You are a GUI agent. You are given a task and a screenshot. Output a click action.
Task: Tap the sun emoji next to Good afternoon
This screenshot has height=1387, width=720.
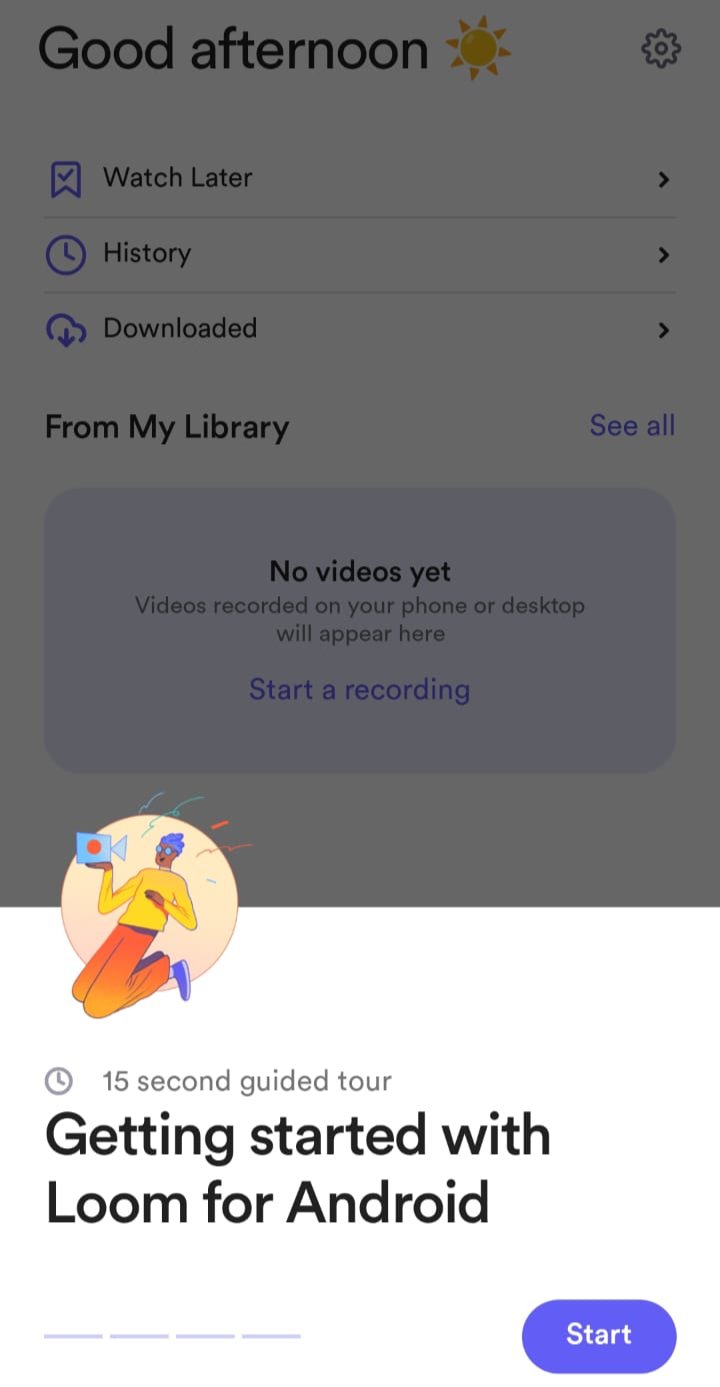[x=479, y=47]
